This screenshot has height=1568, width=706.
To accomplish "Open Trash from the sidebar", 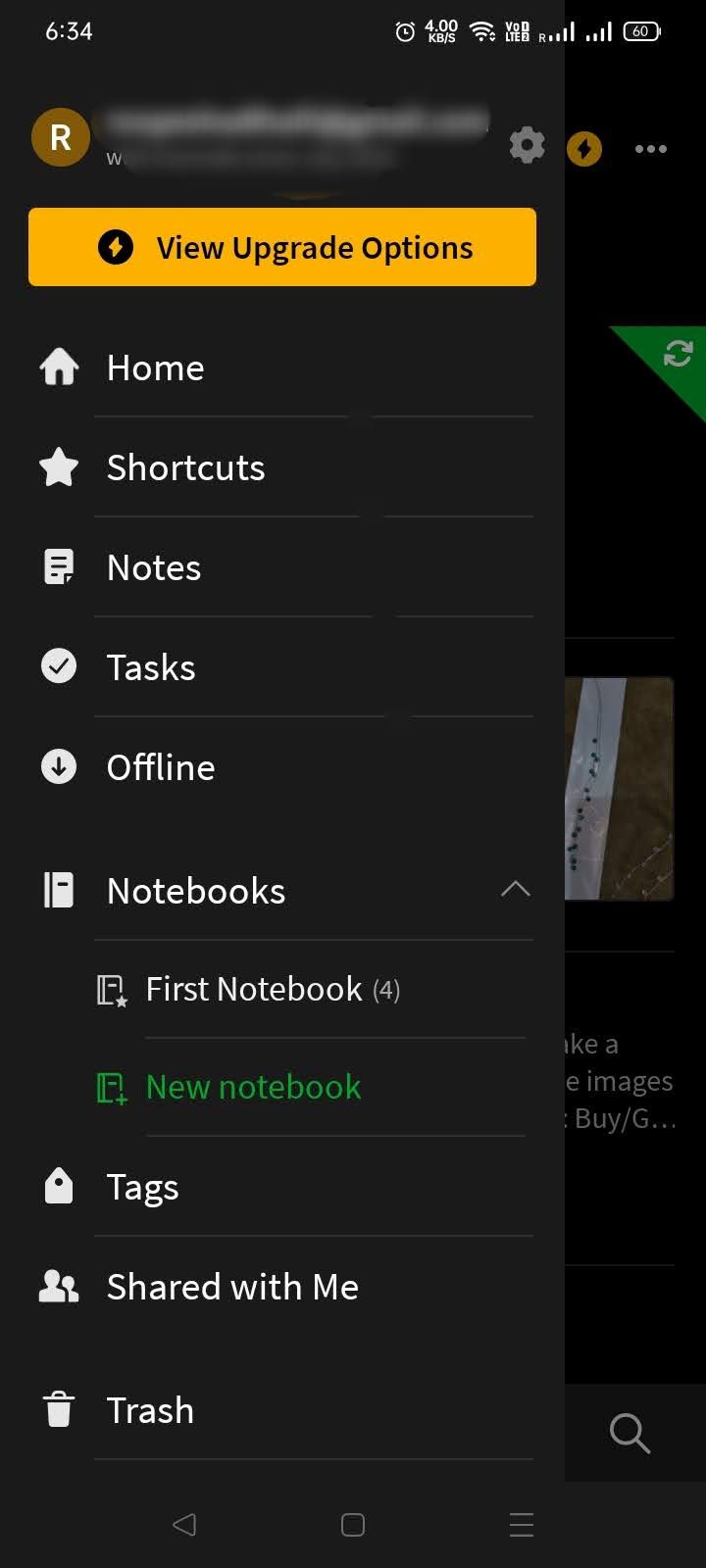I will tap(150, 1410).
